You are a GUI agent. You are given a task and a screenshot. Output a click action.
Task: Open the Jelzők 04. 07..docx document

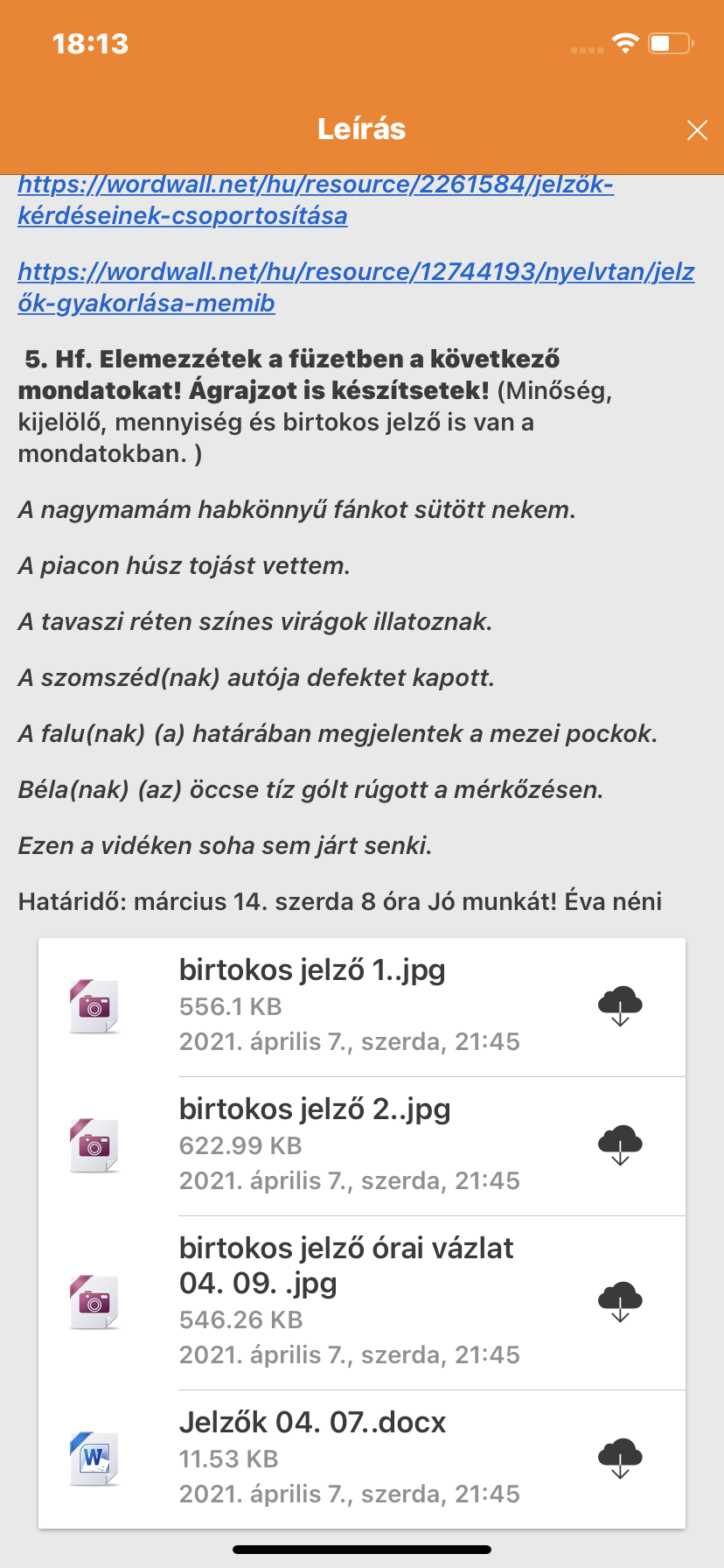pos(312,1422)
